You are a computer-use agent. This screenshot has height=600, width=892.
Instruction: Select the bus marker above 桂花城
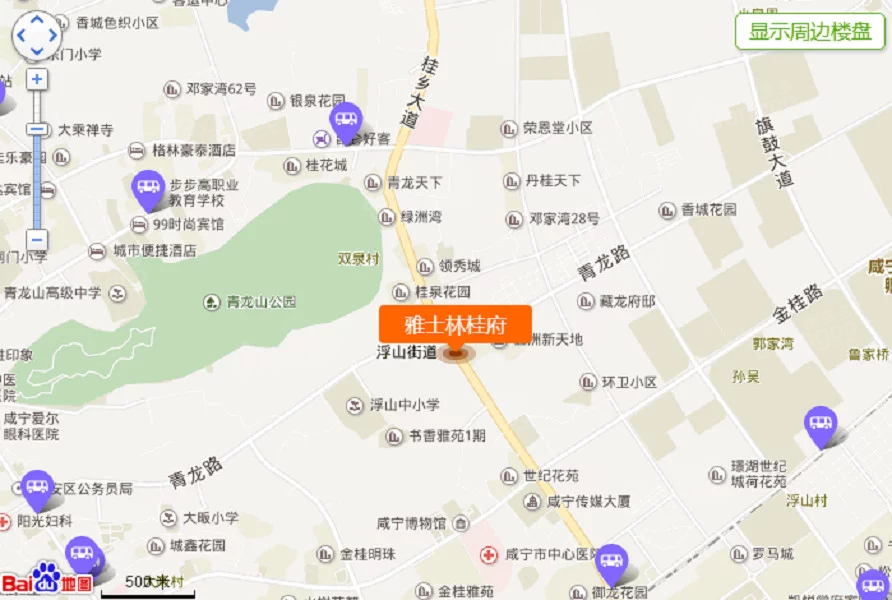tap(345, 120)
